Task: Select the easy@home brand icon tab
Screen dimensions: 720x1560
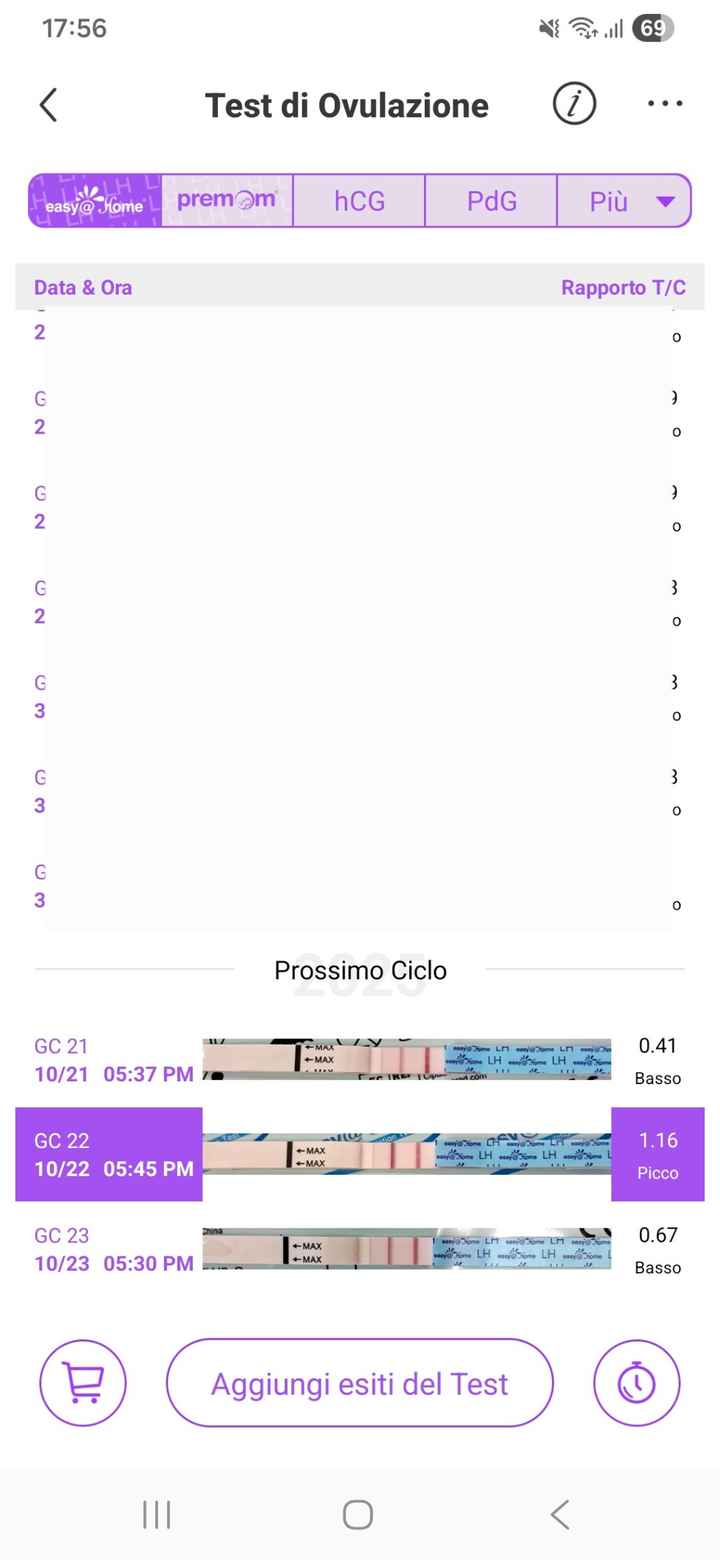Action: 93,200
